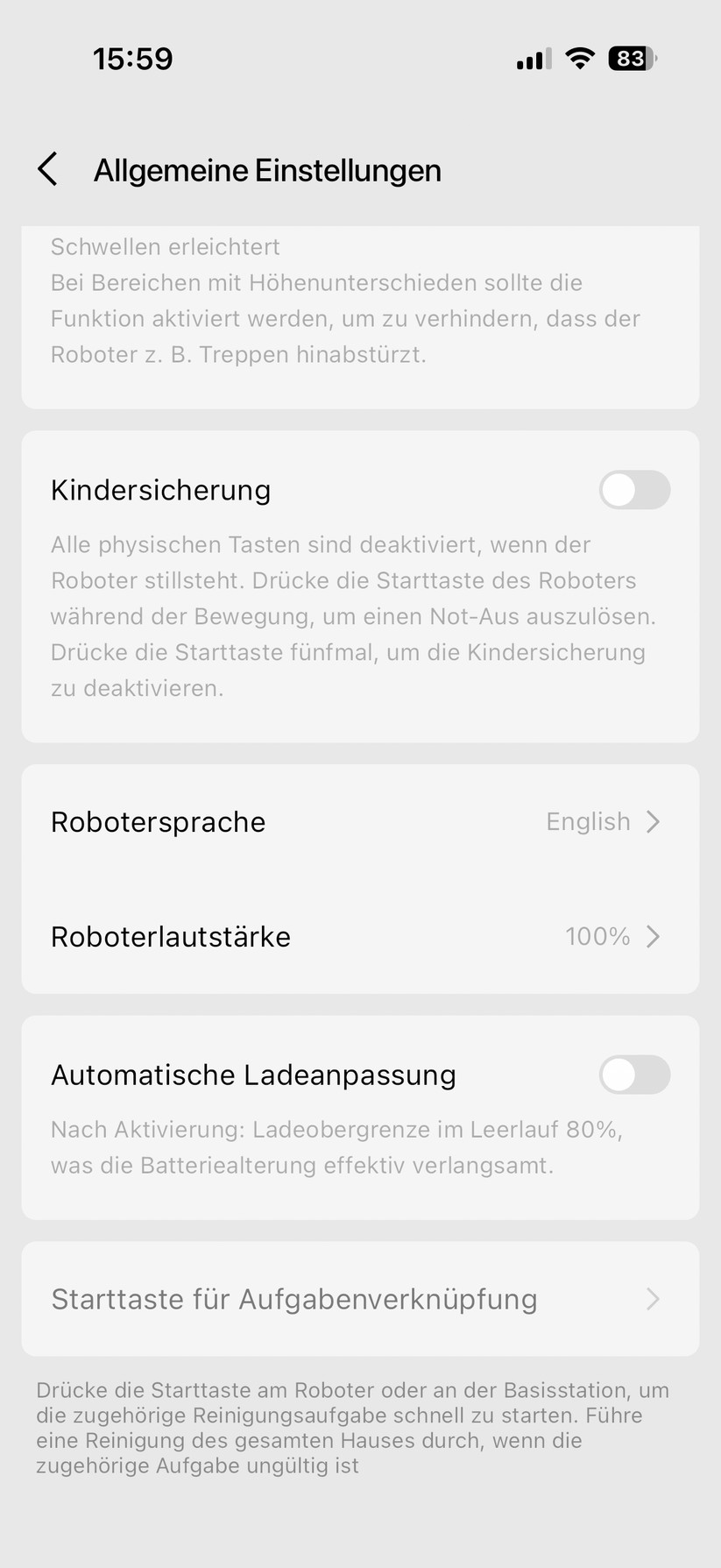Select the English language value
The height and width of the screenshot is (1568, 721).
(x=588, y=821)
